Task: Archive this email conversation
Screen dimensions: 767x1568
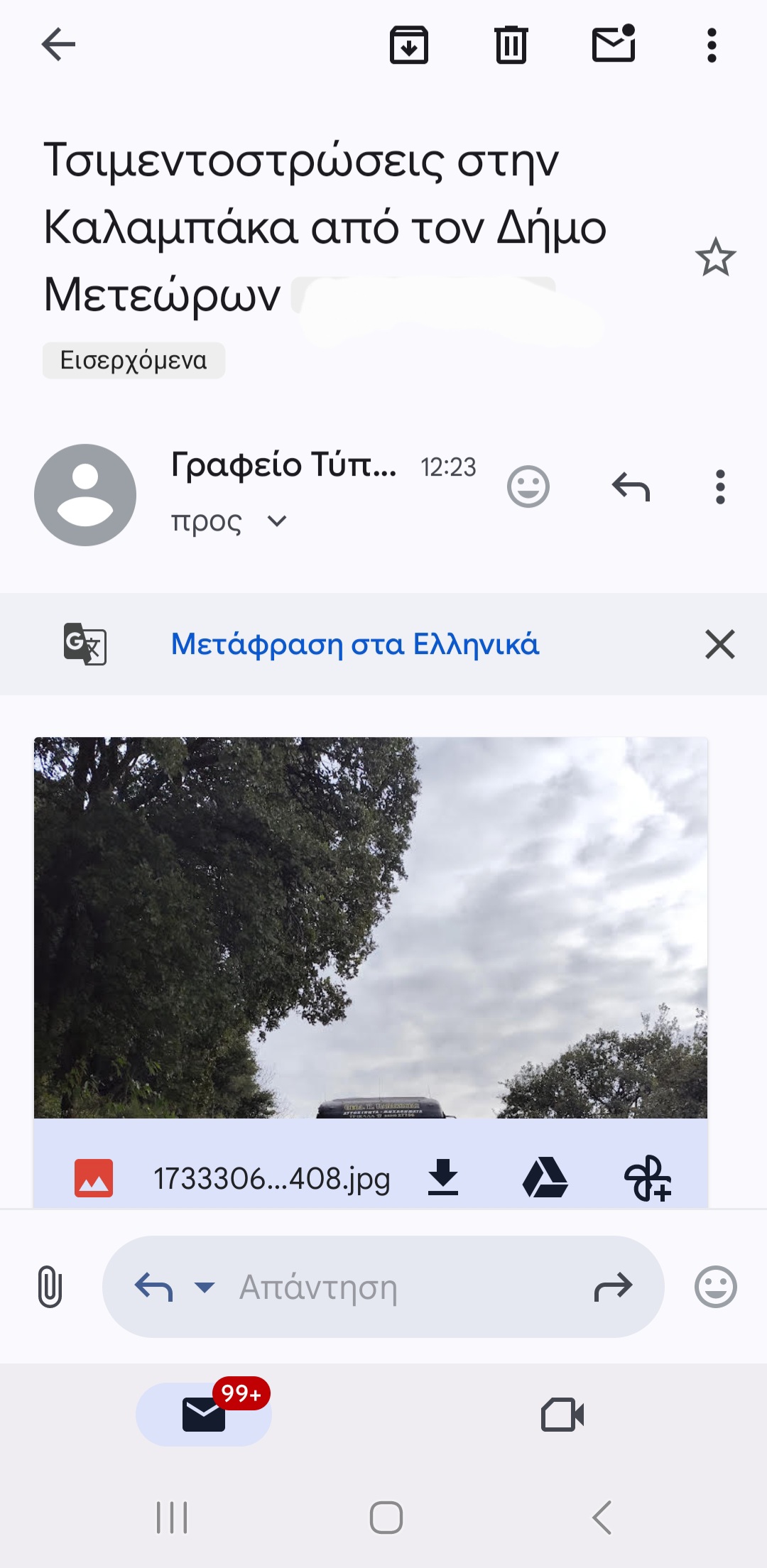Action: pyautogui.click(x=408, y=45)
